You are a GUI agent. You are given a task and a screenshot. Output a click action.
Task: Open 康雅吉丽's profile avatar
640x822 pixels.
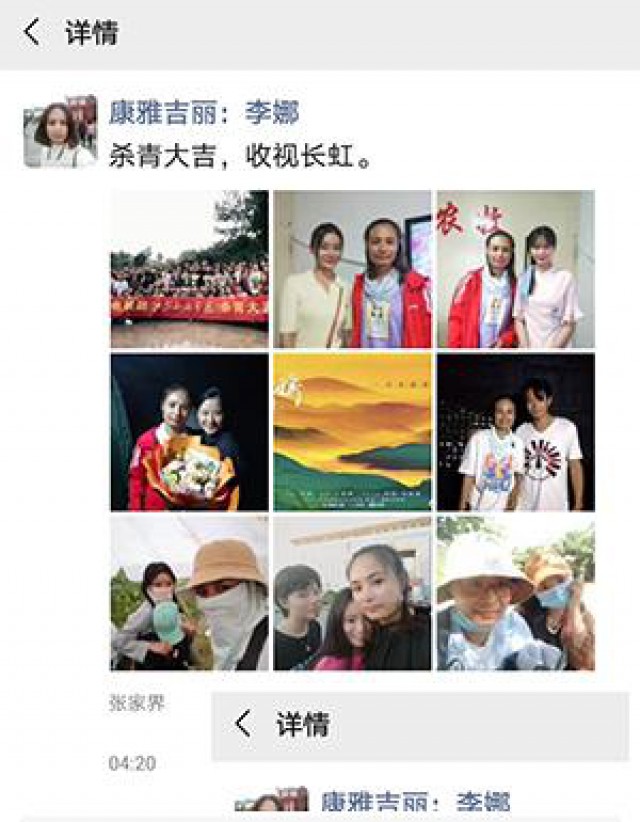click(60, 131)
